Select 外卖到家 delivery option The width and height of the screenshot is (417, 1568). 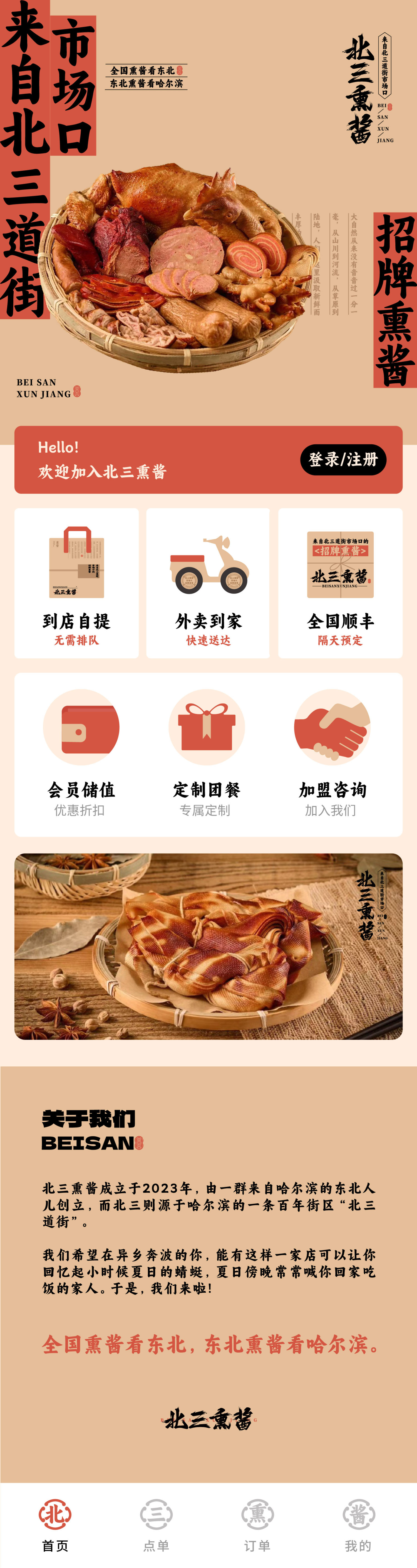[208, 583]
